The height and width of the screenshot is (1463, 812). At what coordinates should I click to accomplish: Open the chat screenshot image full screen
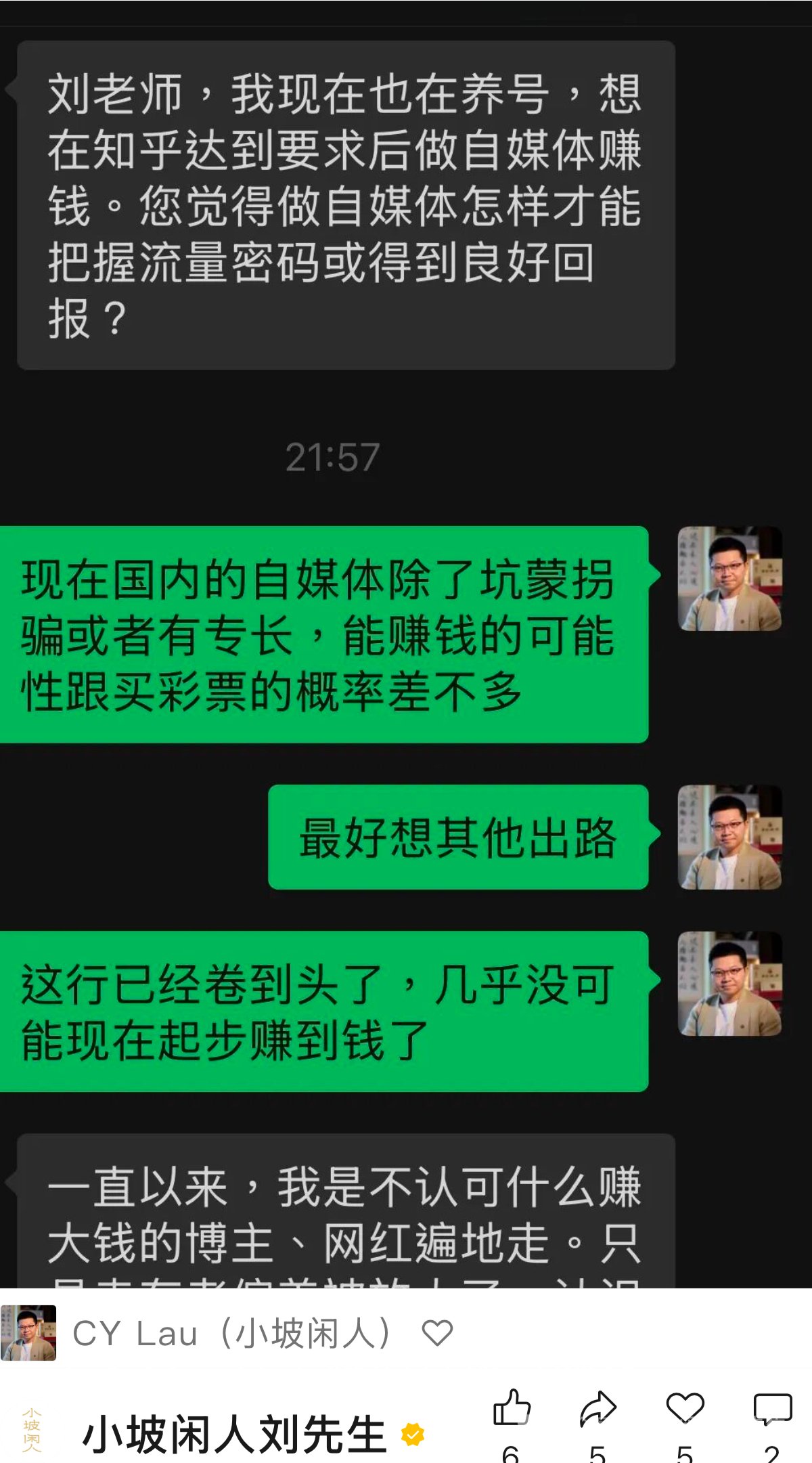point(406,643)
